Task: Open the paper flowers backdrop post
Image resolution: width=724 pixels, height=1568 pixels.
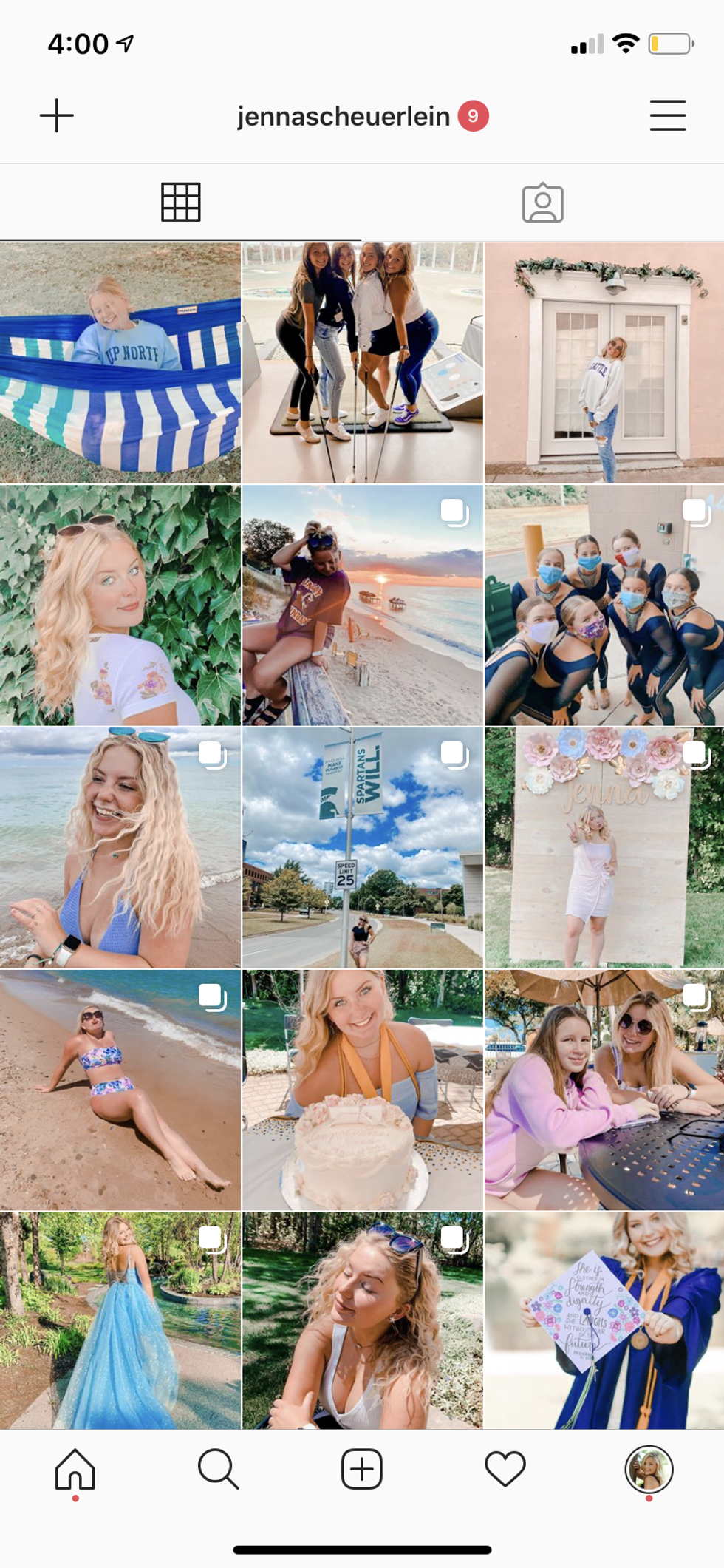Action: coord(604,847)
